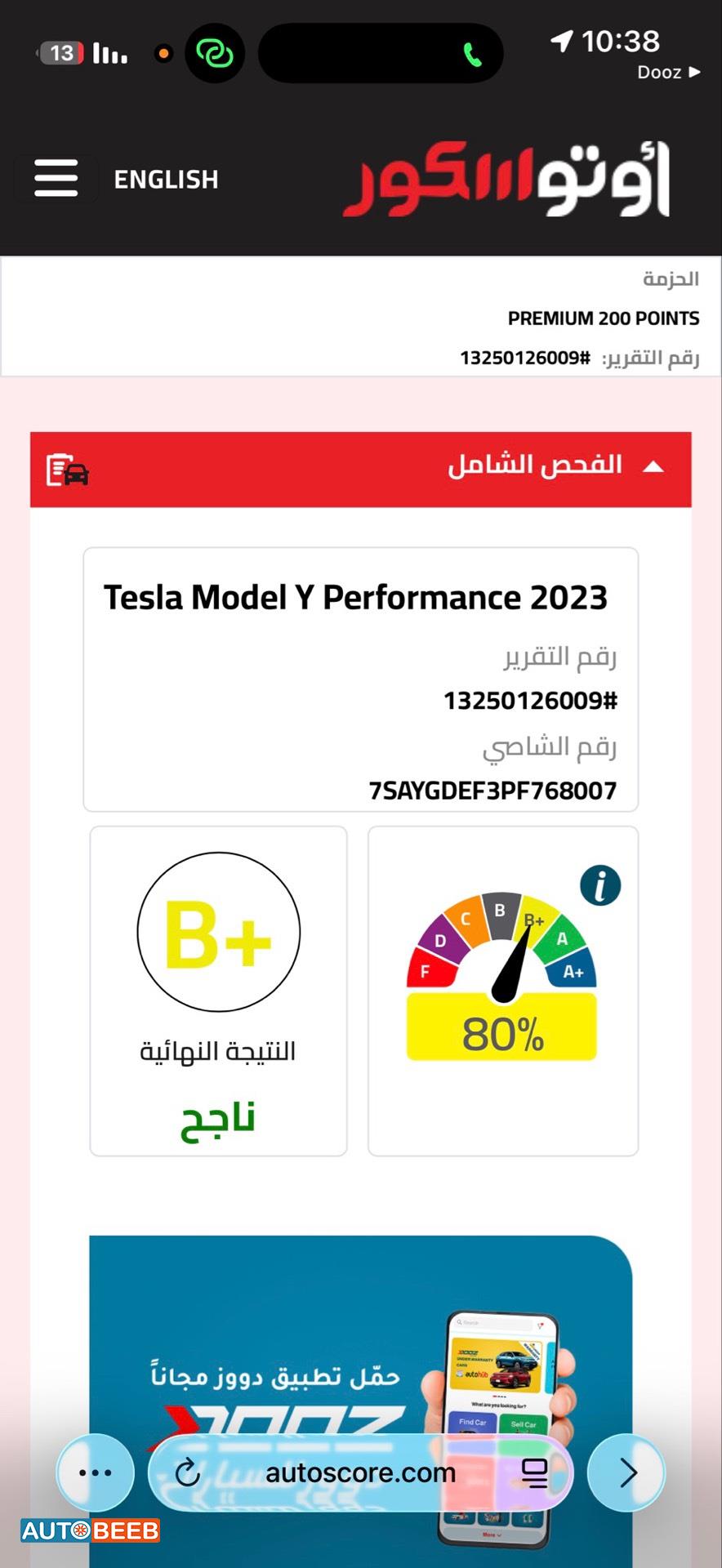Tap the info icon above the score gauge
This screenshot has width=722, height=1568.
point(600,884)
